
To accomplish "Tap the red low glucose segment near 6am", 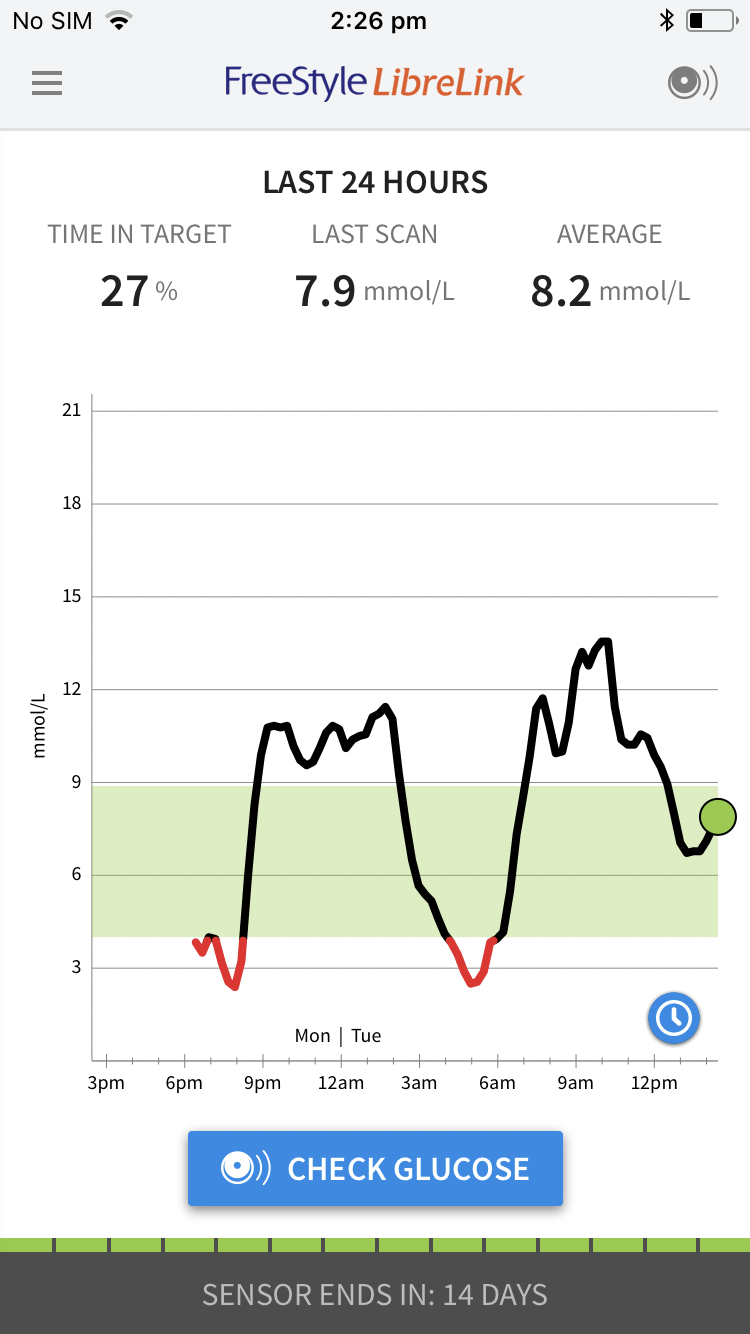I will 470,975.
